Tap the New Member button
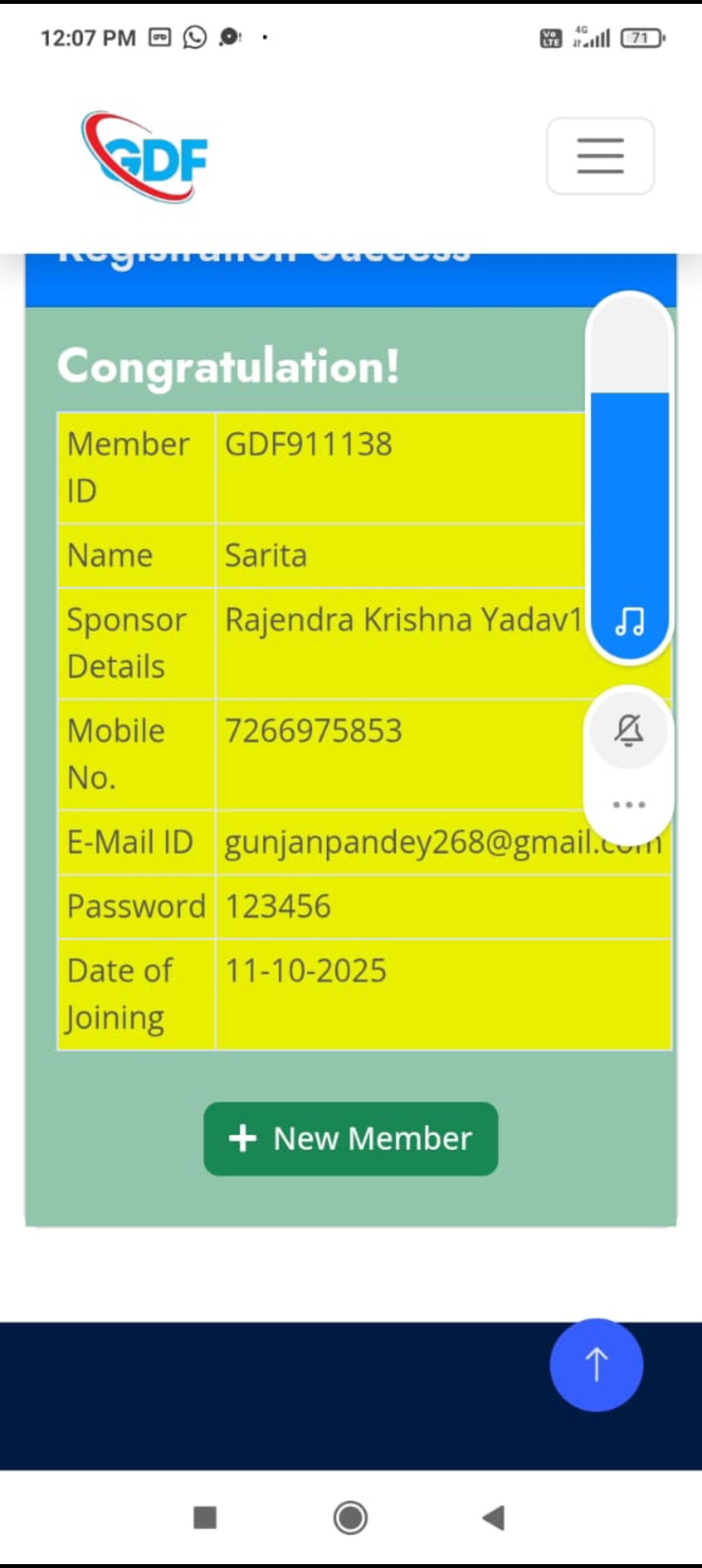The width and height of the screenshot is (702, 1568). (x=350, y=1138)
